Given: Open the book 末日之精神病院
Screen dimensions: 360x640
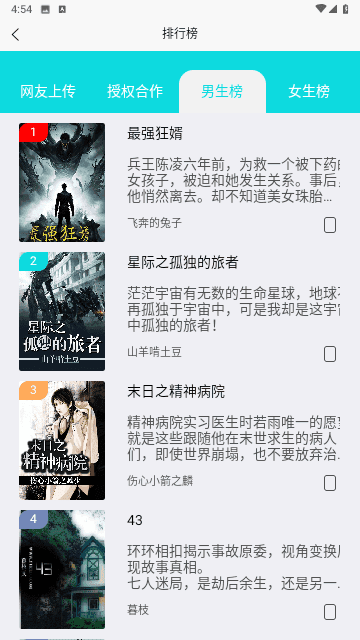Looking at the screenshot, I should coord(176,391).
